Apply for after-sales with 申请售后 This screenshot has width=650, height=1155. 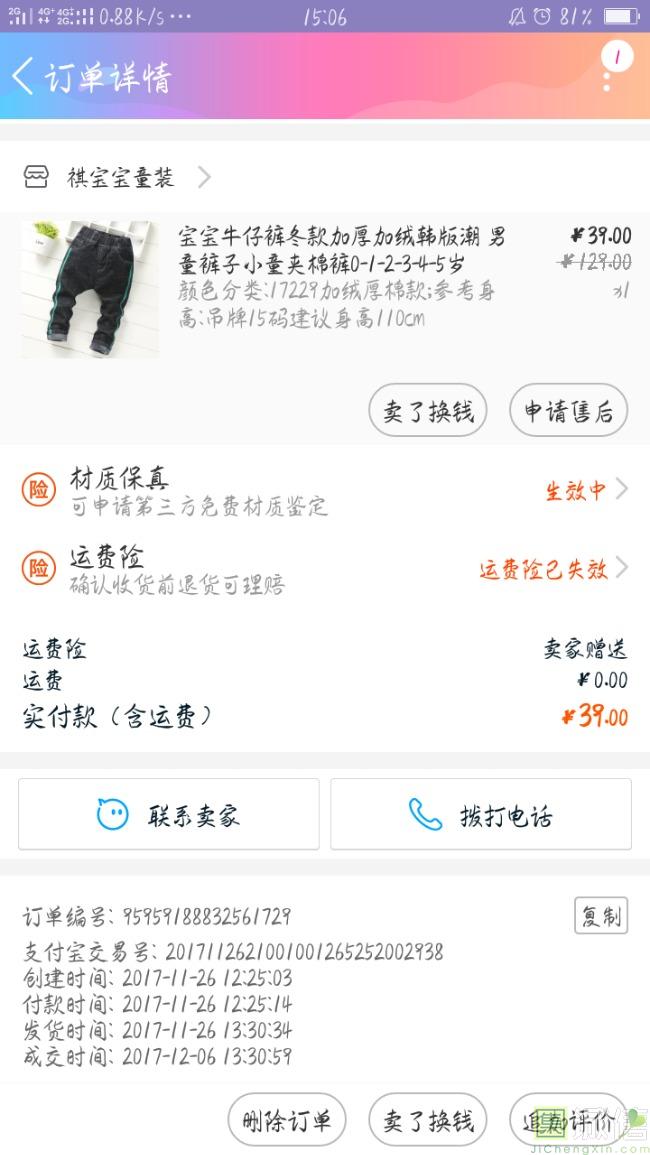click(x=568, y=411)
